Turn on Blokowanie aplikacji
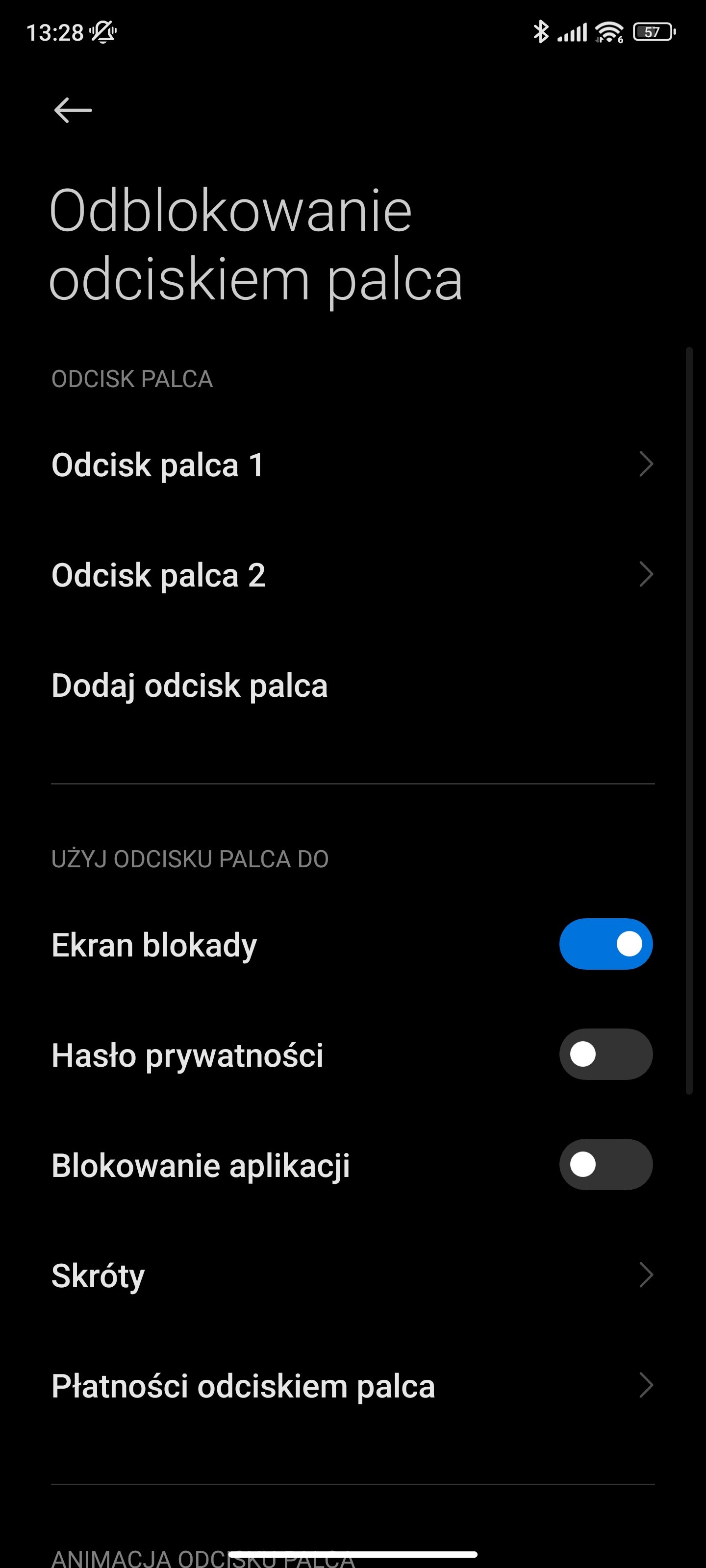Viewport: 706px width, 1568px height. 605,1164
